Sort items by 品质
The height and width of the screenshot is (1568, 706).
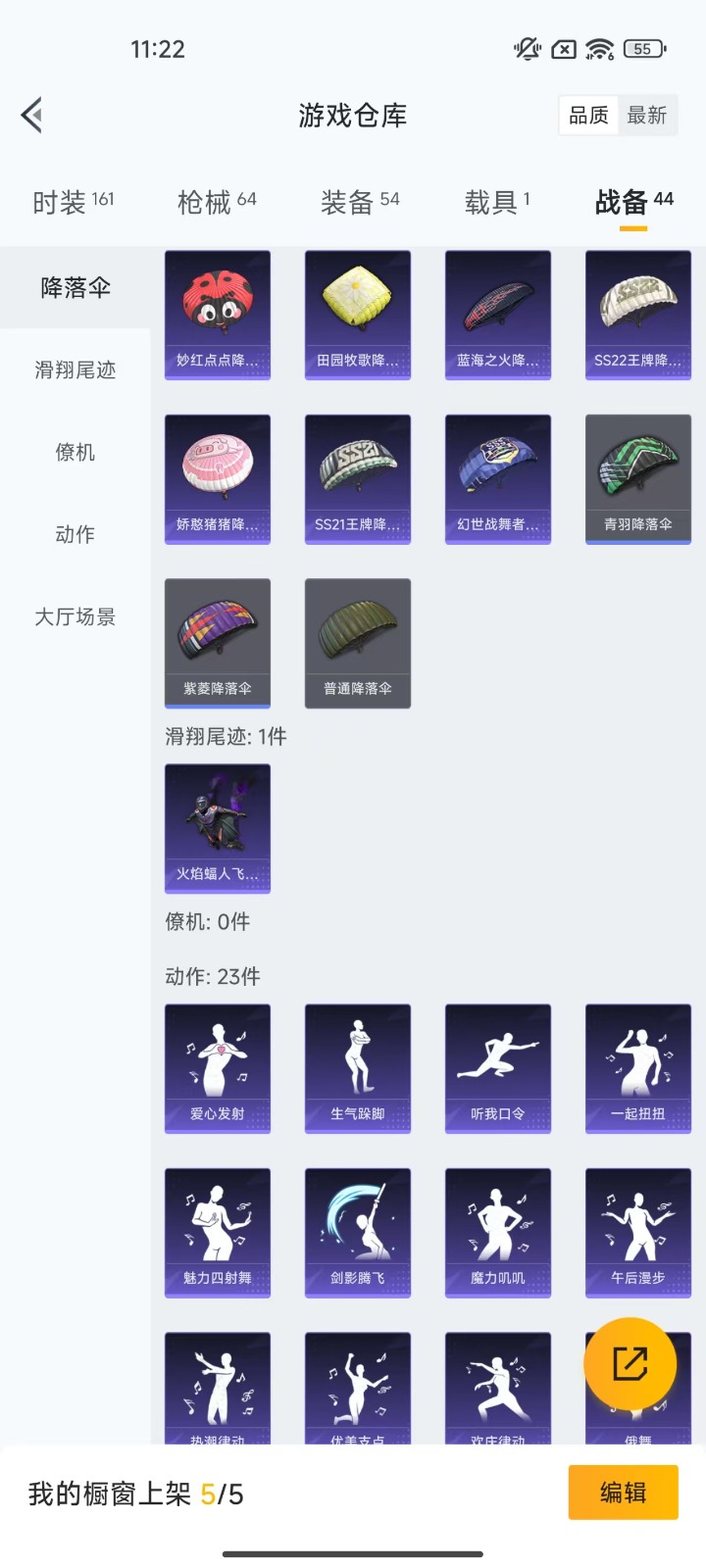pyautogui.click(x=588, y=116)
